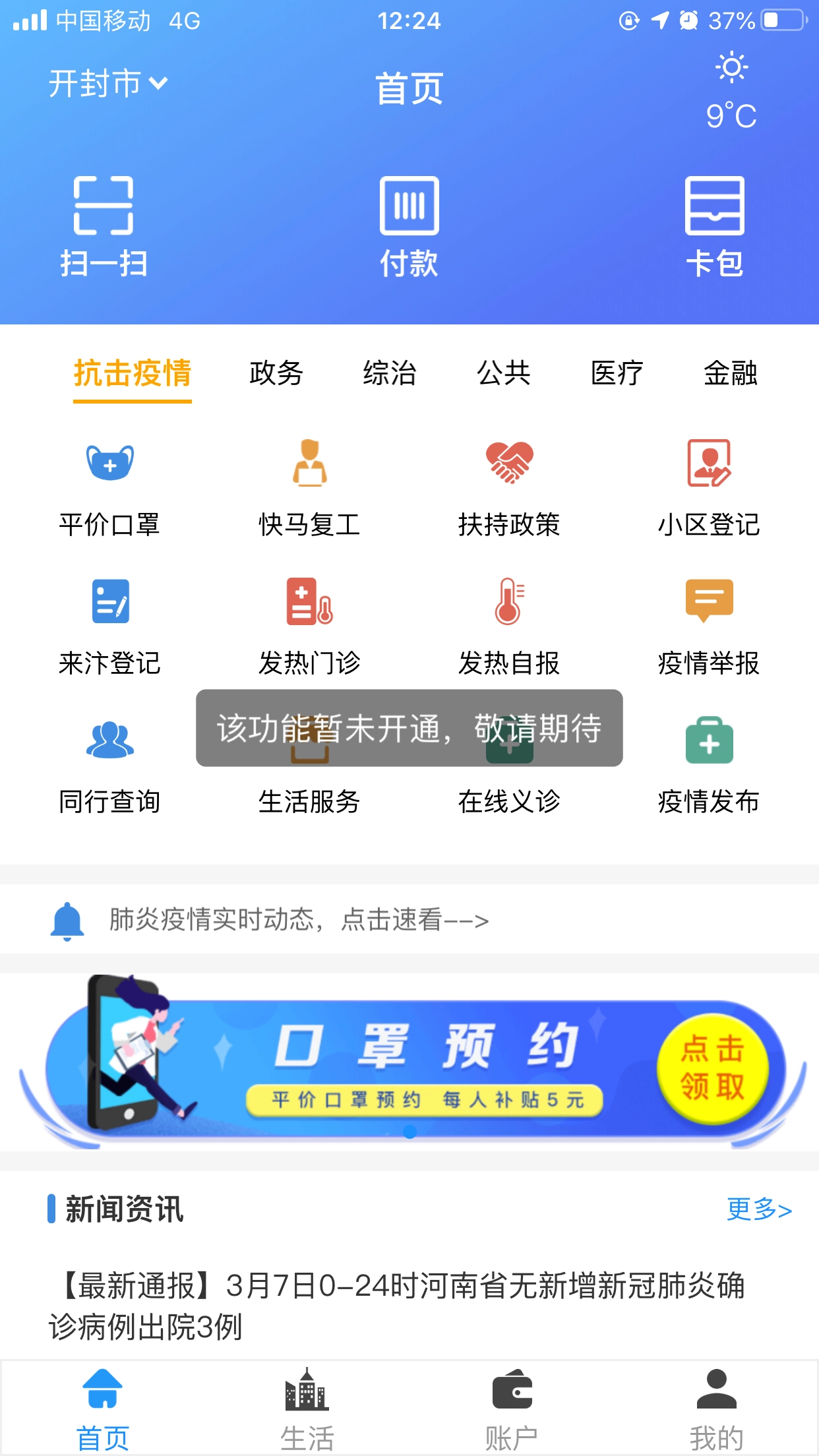This screenshot has height=1456, width=819.
Task: View 肺炎疫情实时动态 notice
Action: tap(299, 920)
